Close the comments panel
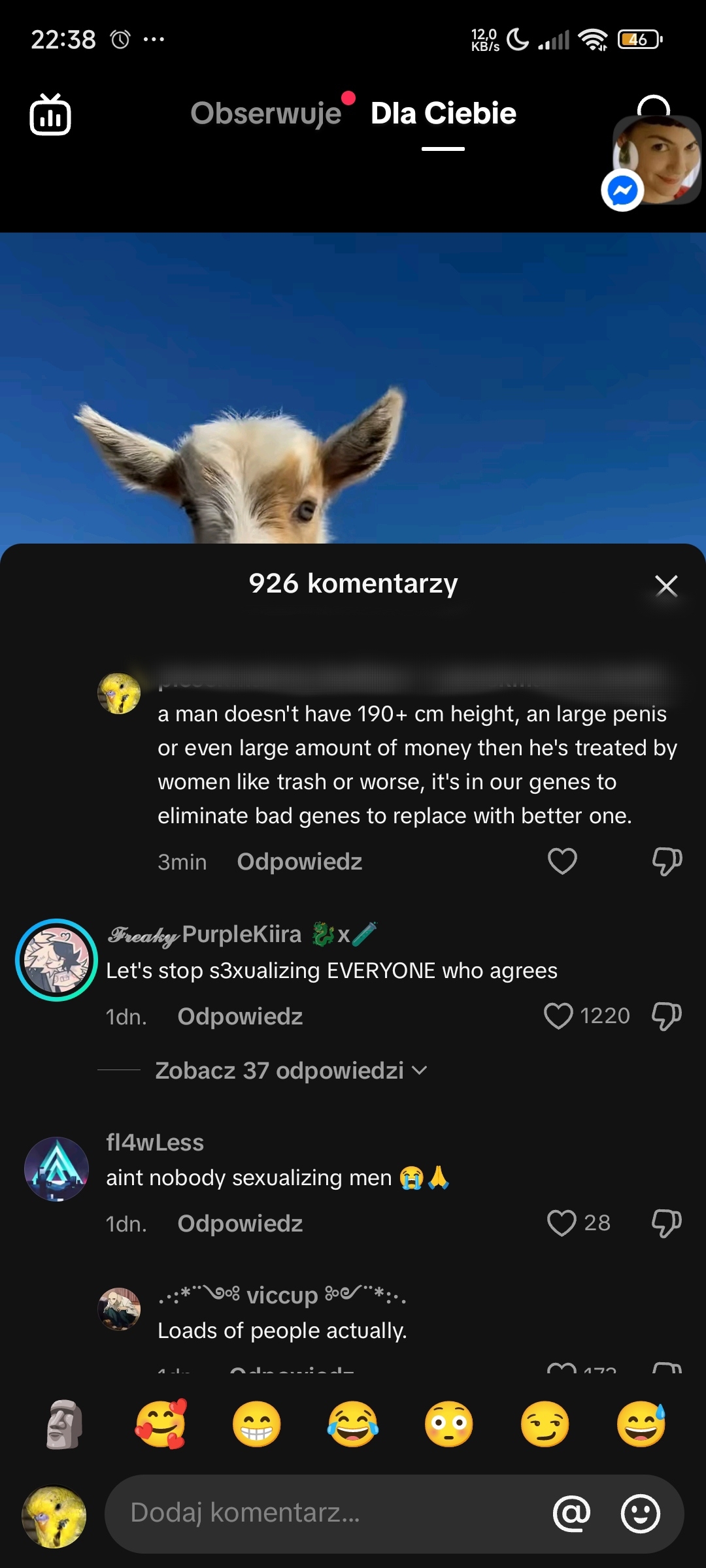 coord(666,586)
